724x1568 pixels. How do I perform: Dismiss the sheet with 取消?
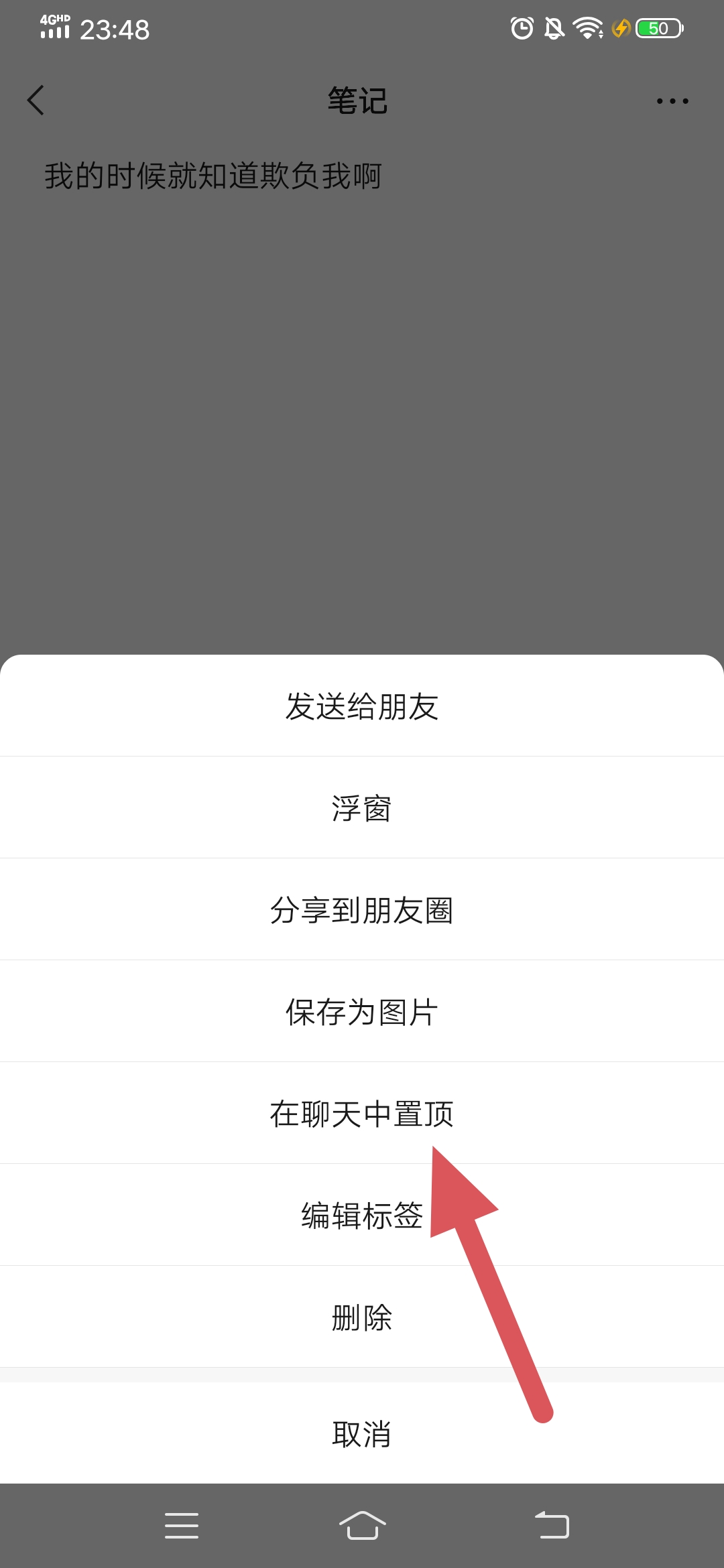tap(362, 1434)
